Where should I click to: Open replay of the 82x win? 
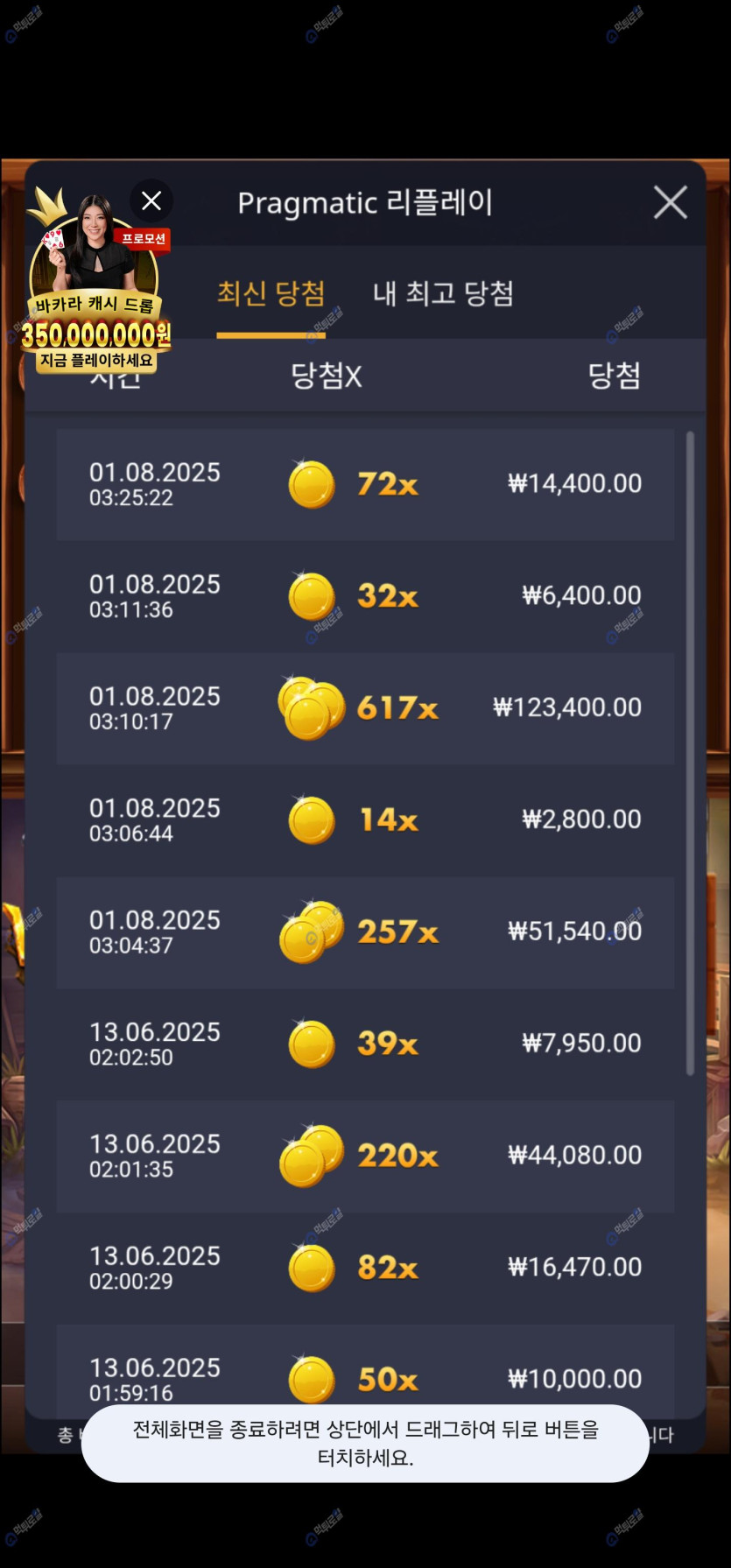(x=365, y=1269)
